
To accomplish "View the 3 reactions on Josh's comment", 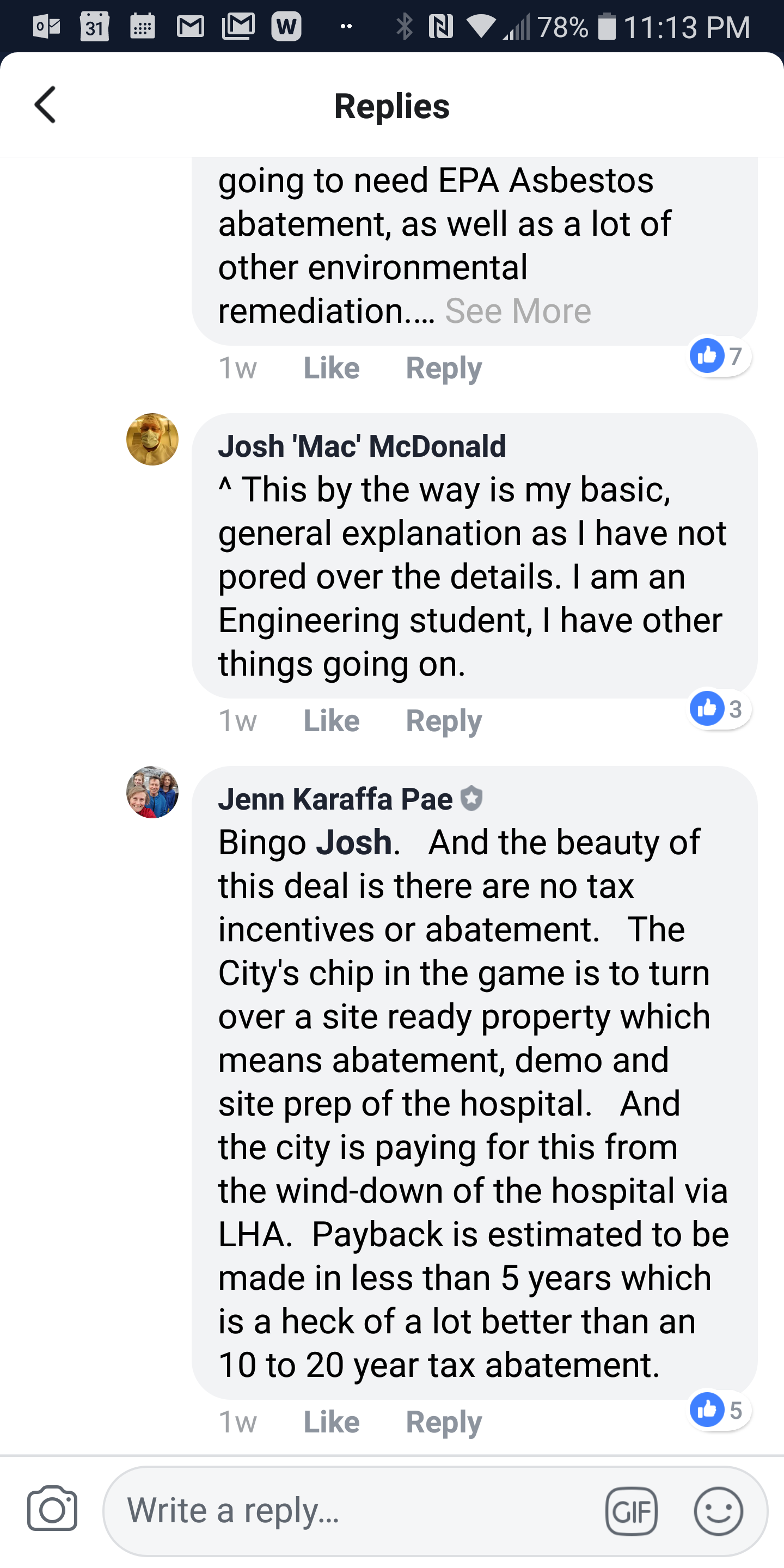I will 719,708.
